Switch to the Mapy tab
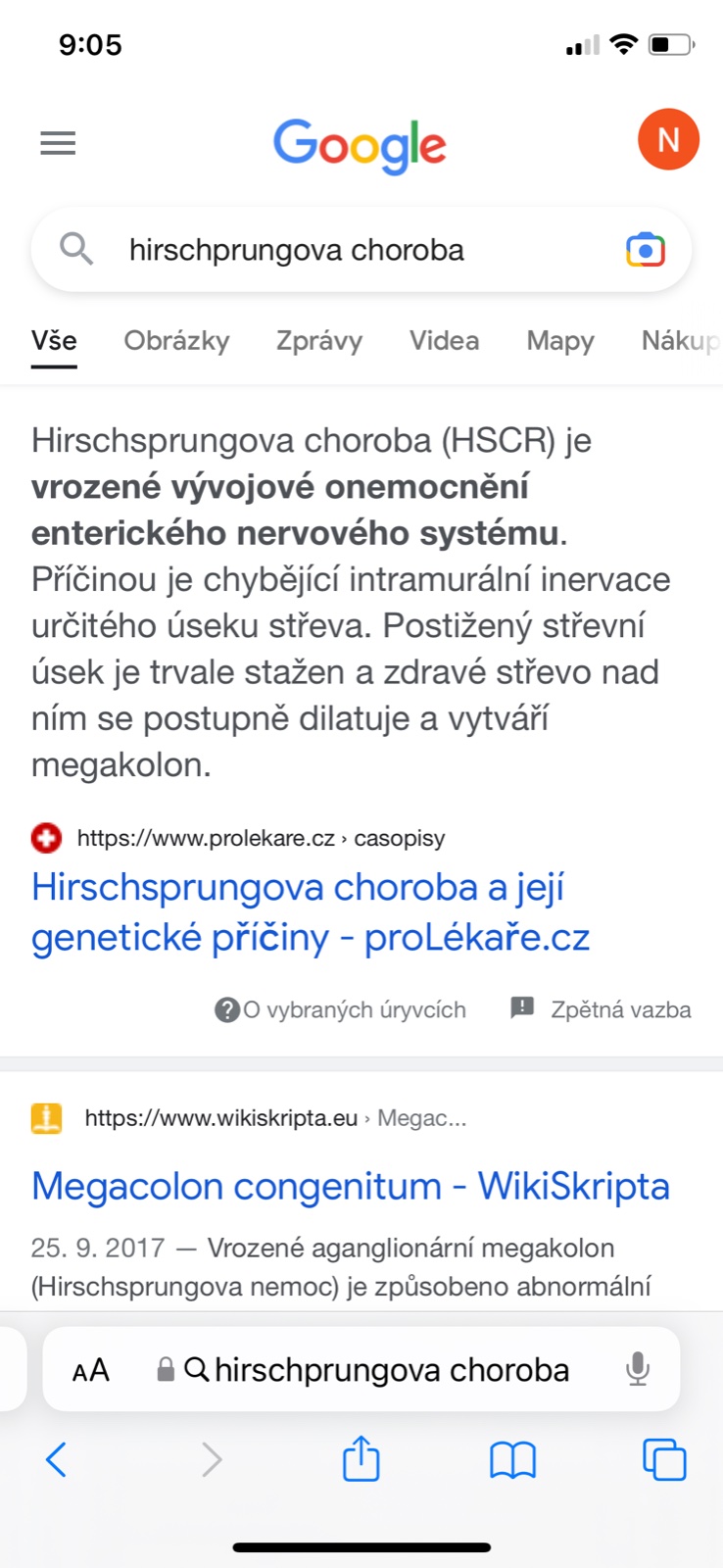The height and width of the screenshot is (1568, 723). click(560, 341)
